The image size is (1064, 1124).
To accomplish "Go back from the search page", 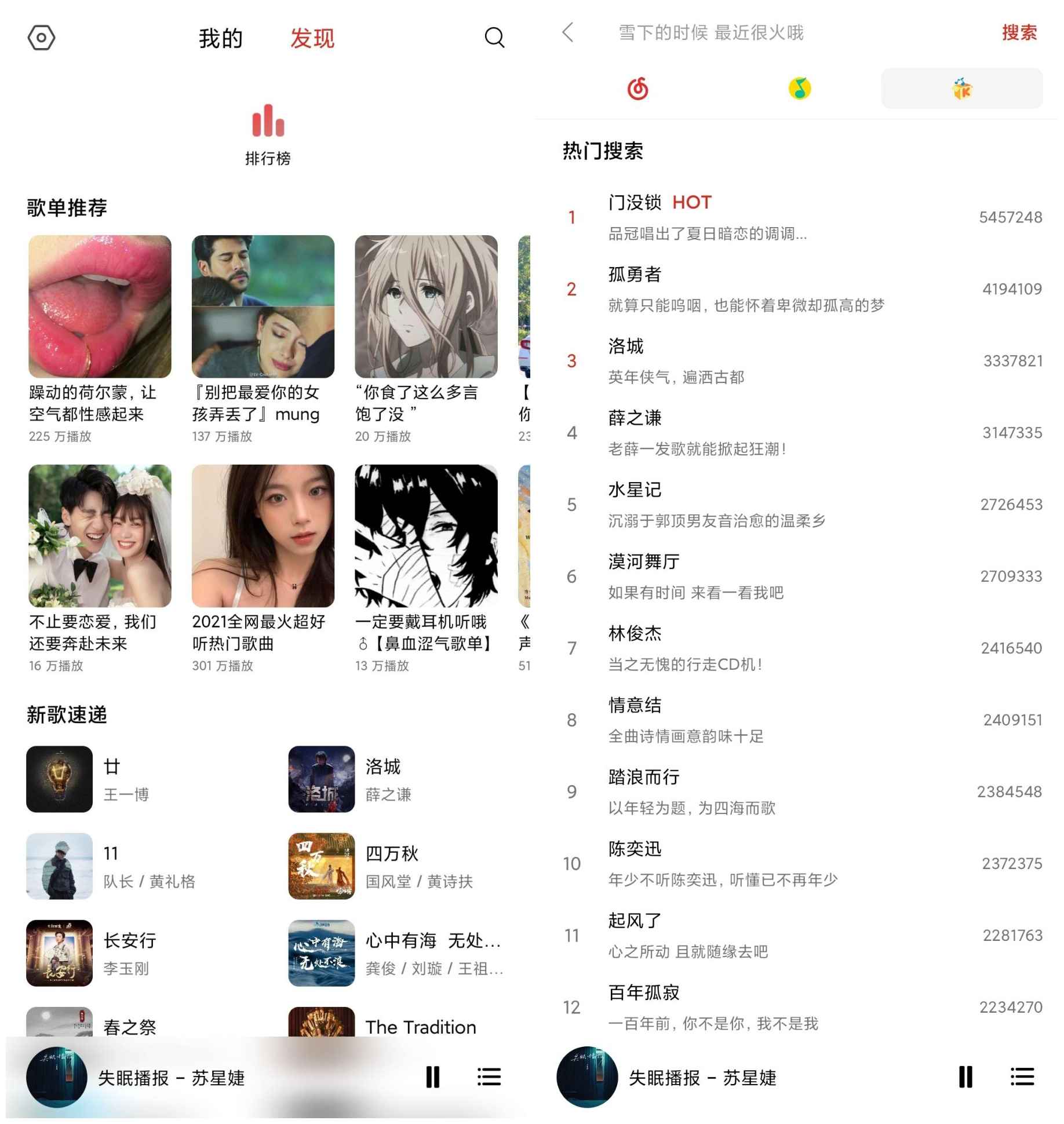I will pyautogui.click(x=568, y=32).
